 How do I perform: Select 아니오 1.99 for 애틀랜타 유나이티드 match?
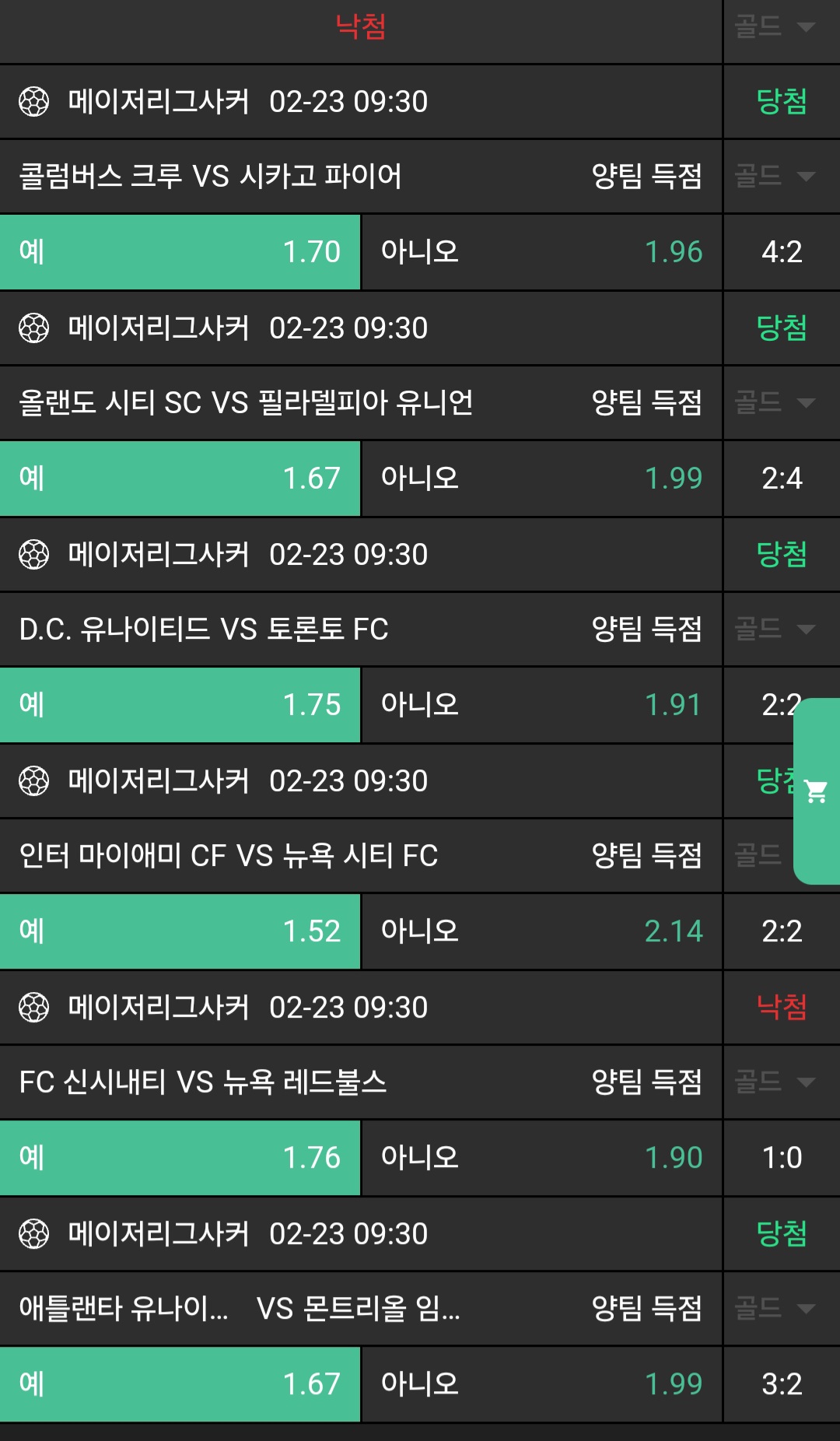541,1384
